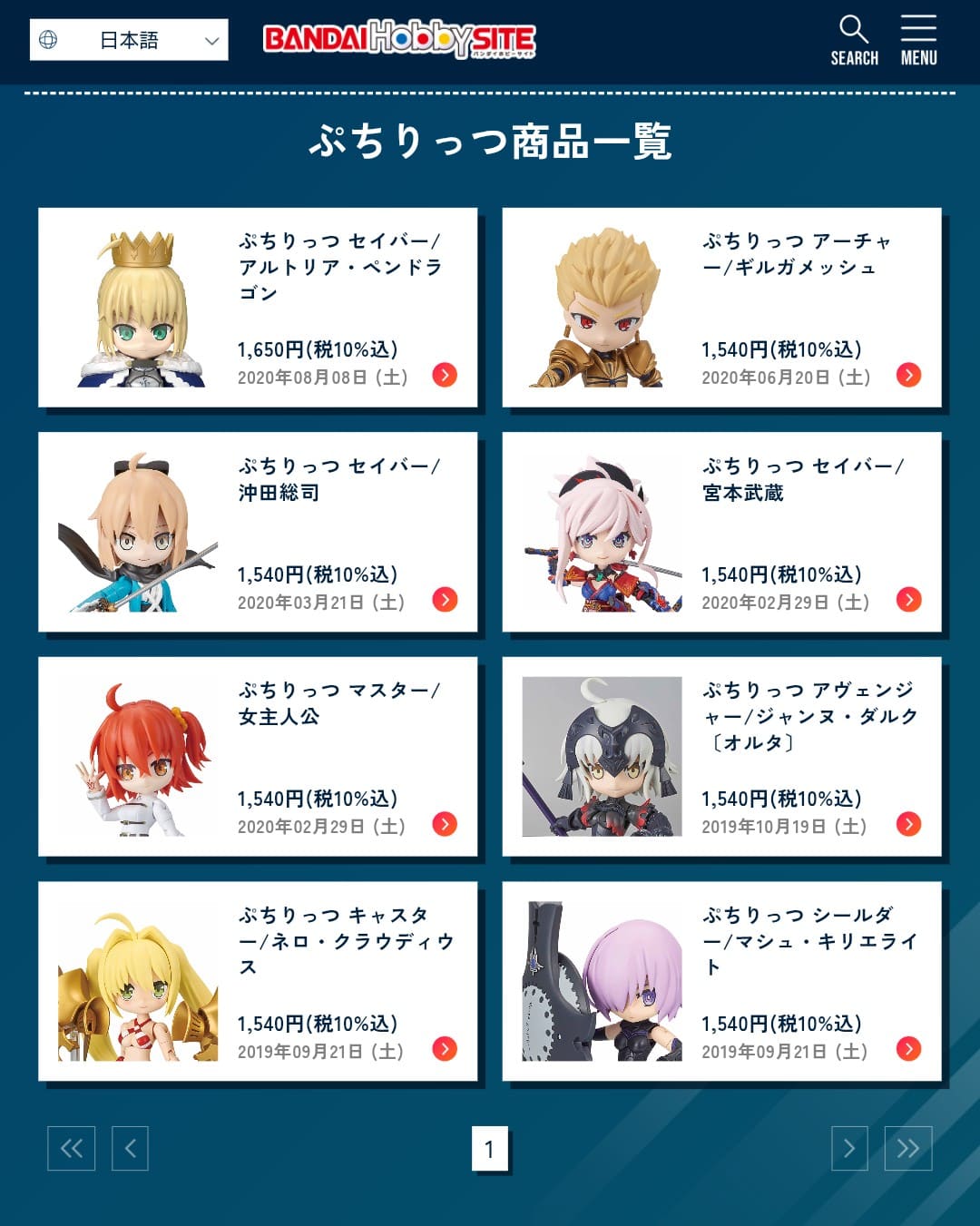Go to the previous page
Image resolution: width=980 pixels, height=1226 pixels.
point(130,1148)
